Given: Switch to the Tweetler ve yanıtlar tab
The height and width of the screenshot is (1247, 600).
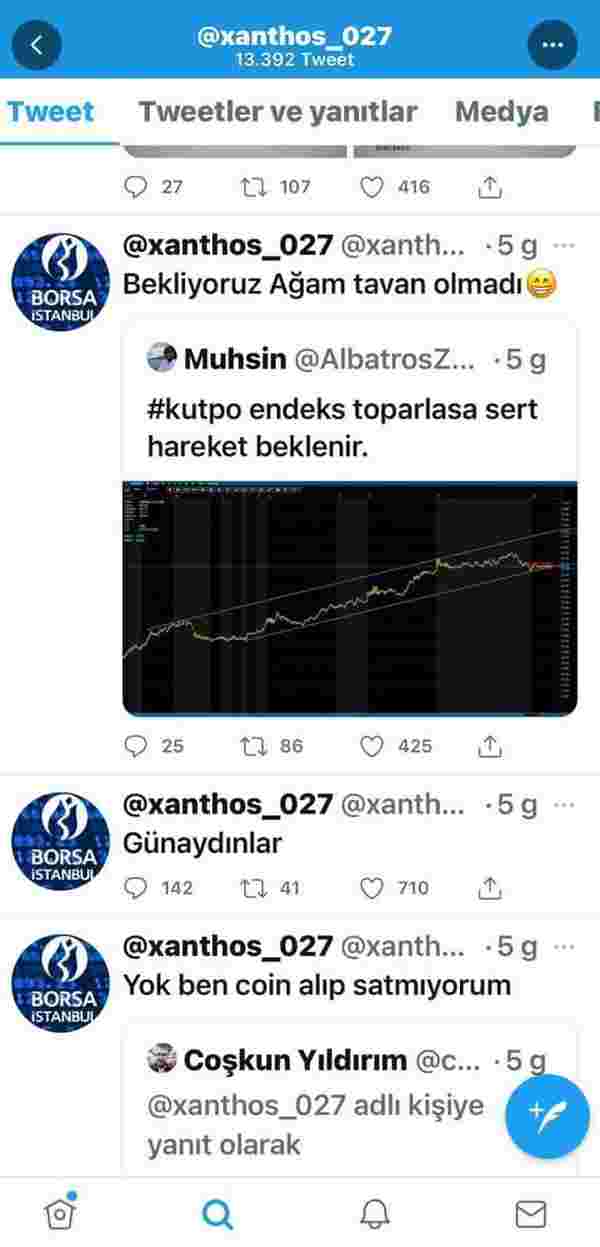Looking at the screenshot, I should click(x=277, y=111).
